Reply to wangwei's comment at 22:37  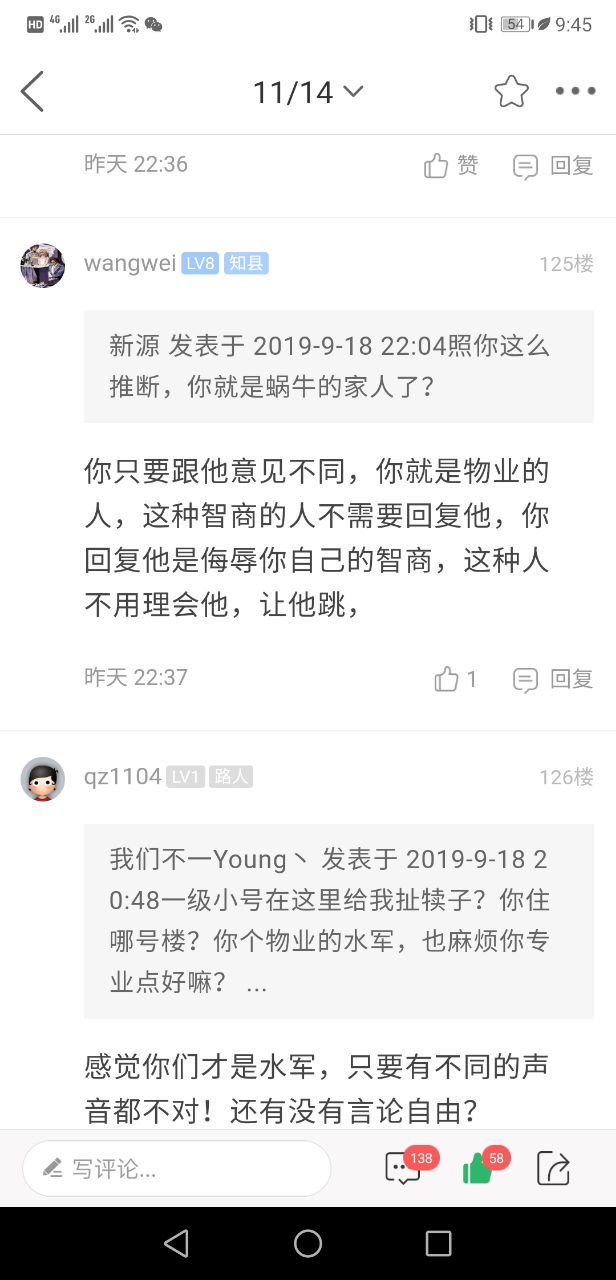[x=553, y=680]
